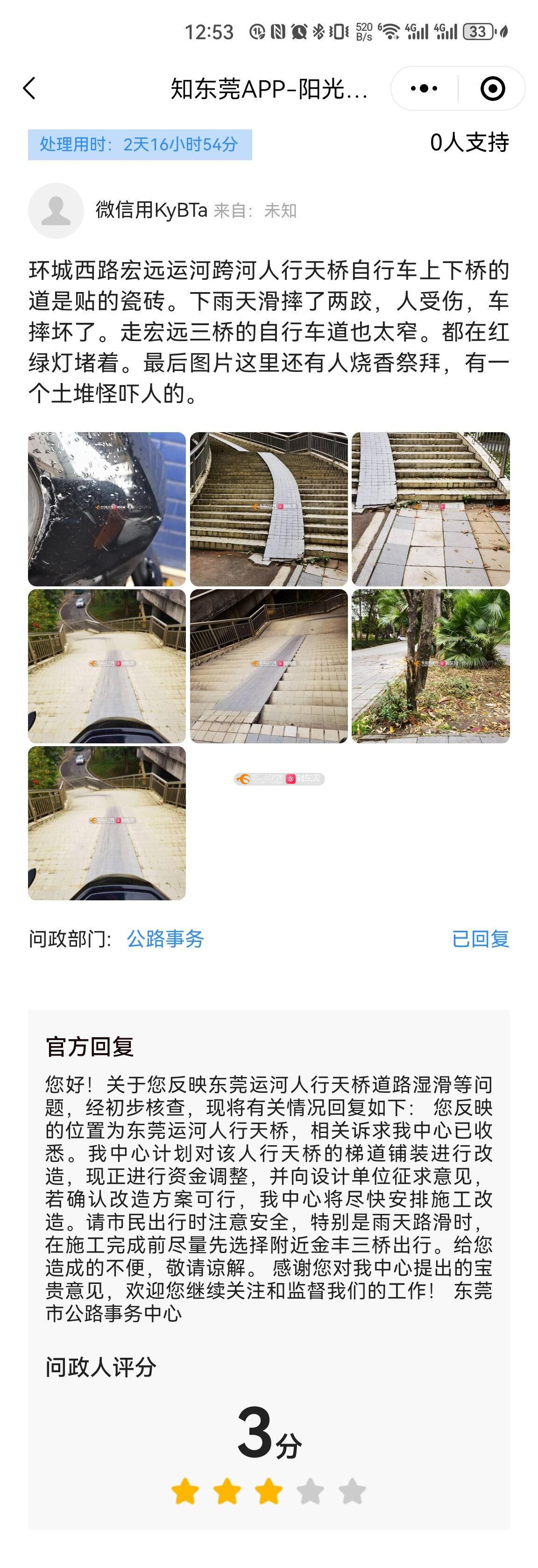Close the mini program with circle button
Viewport: 538px width, 1568px height.
(492, 88)
